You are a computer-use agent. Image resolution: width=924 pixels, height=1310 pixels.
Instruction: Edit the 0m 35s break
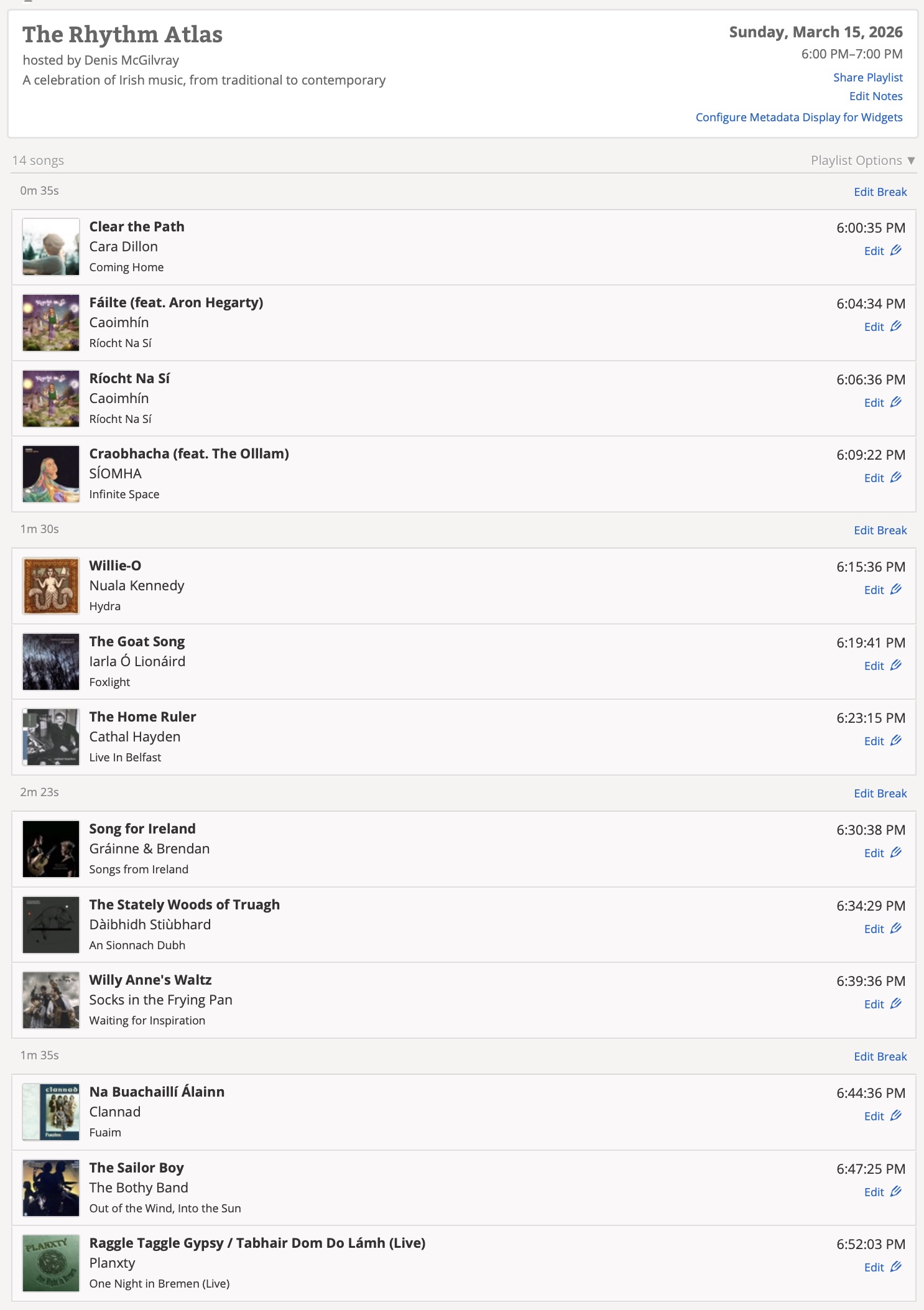pos(880,192)
